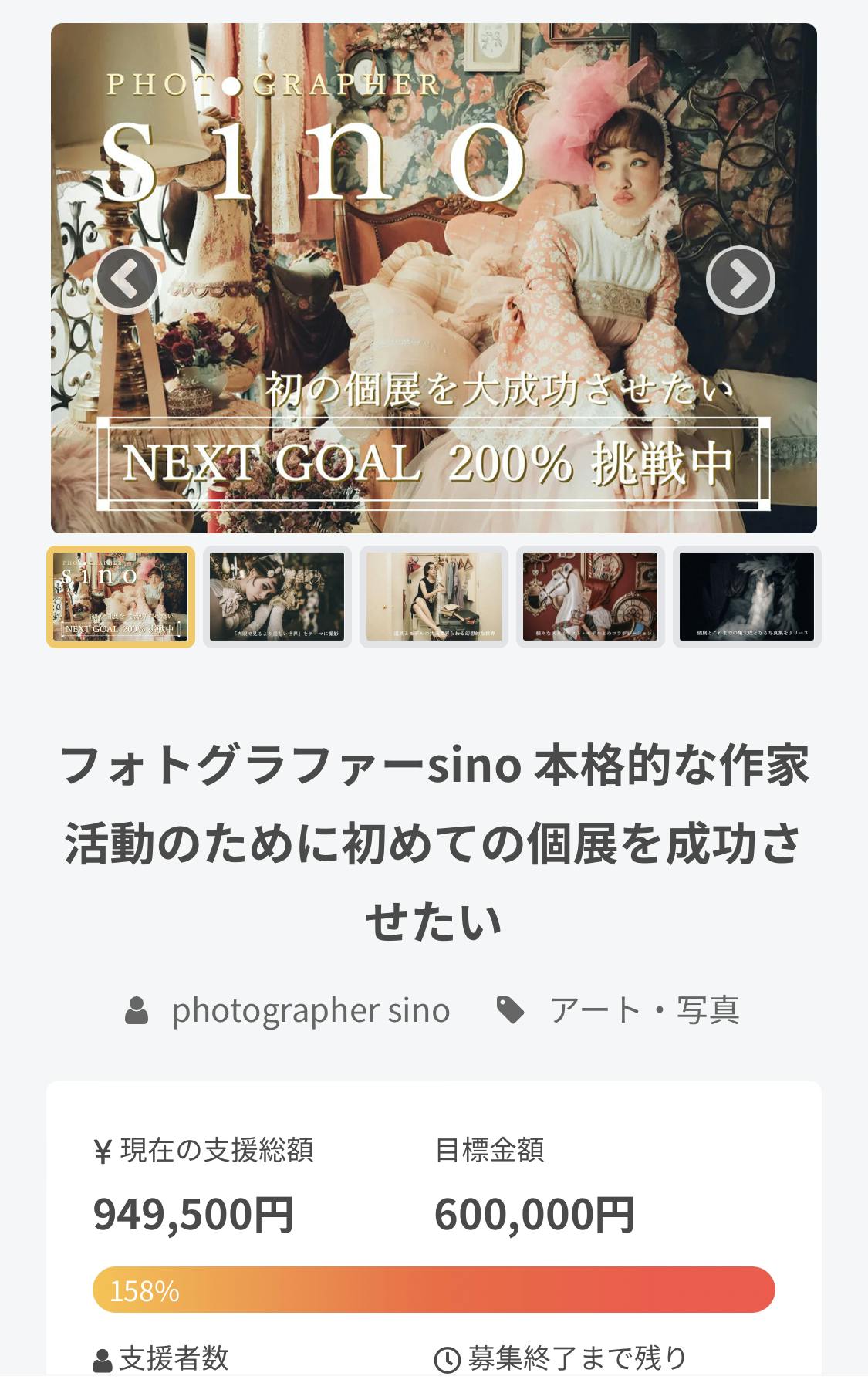Image resolution: width=868 pixels, height=1400 pixels.
Task: Select the fourth thumbnail with carousel horse
Action: coord(590,597)
